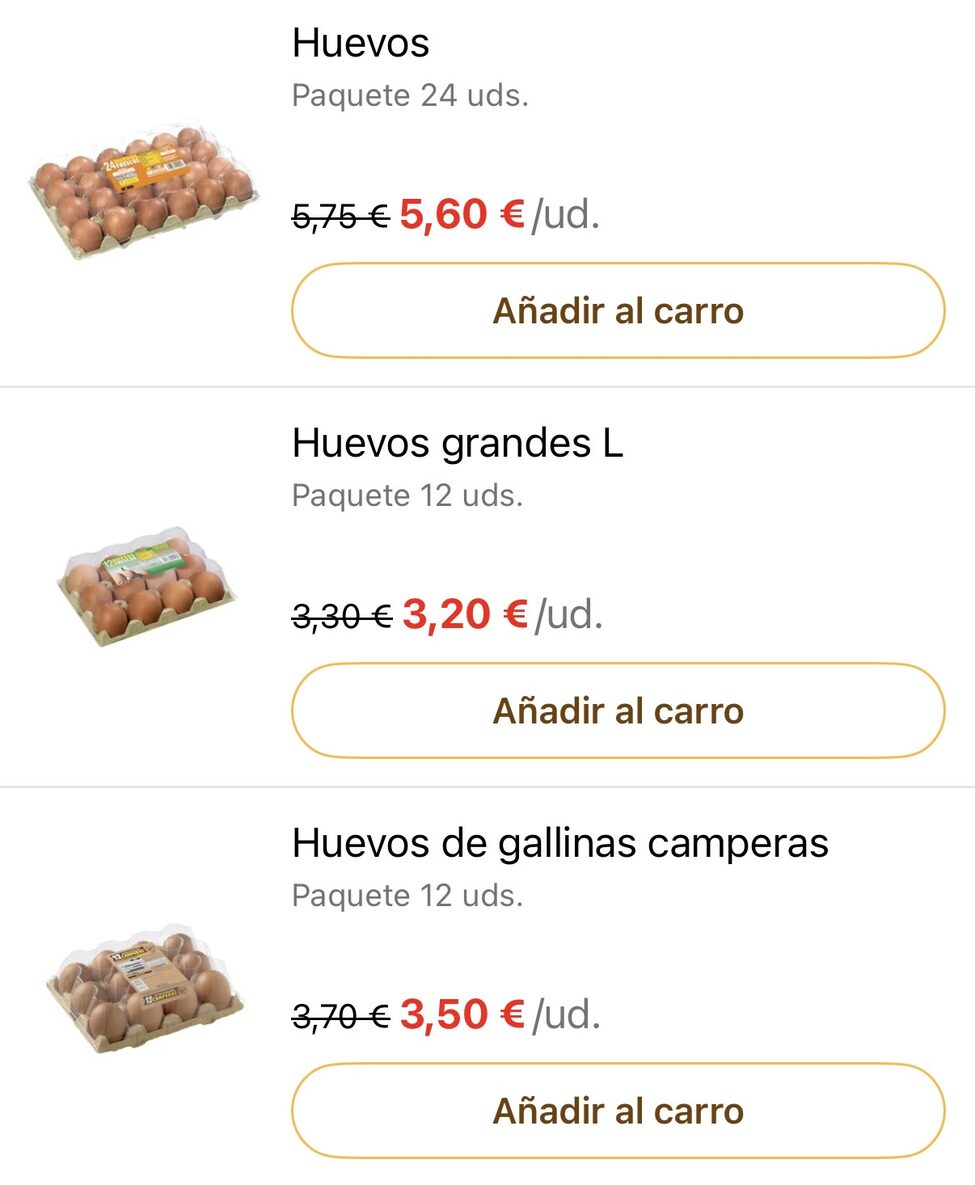Click the Huevos product card title heading
This screenshot has height=1185, width=975.
pos(360,43)
